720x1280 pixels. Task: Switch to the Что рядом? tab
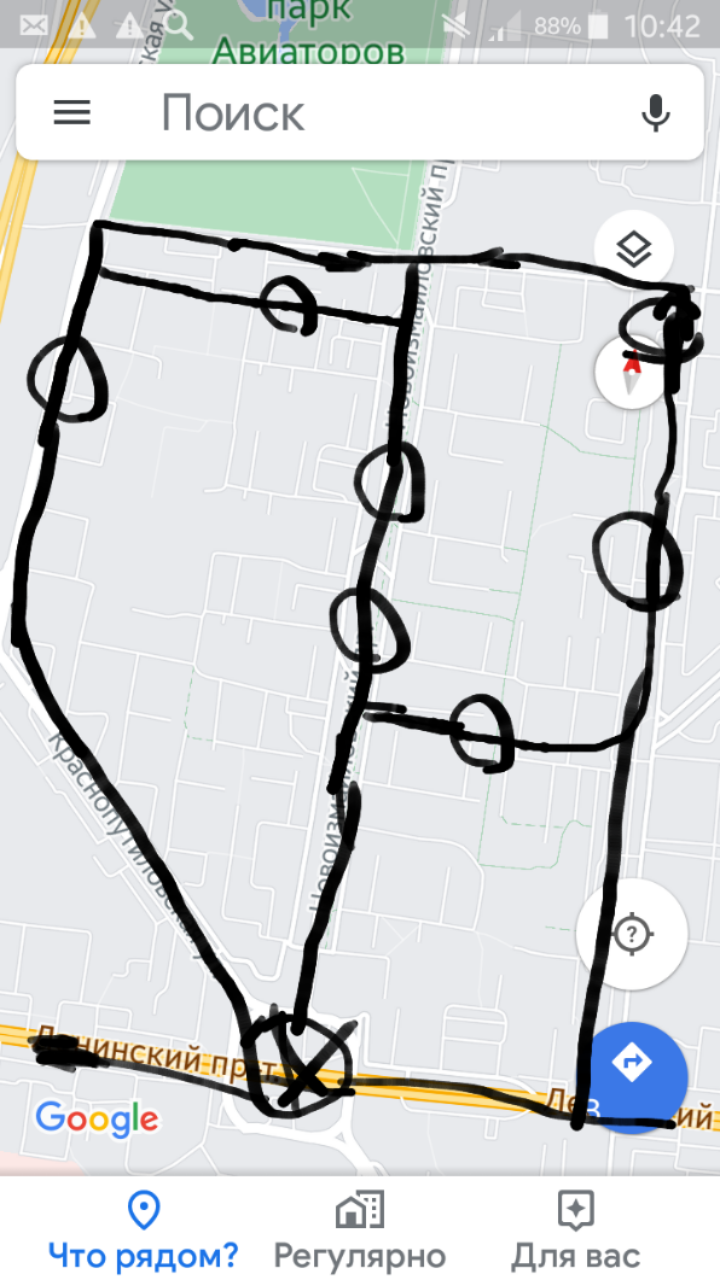coord(144,1228)
